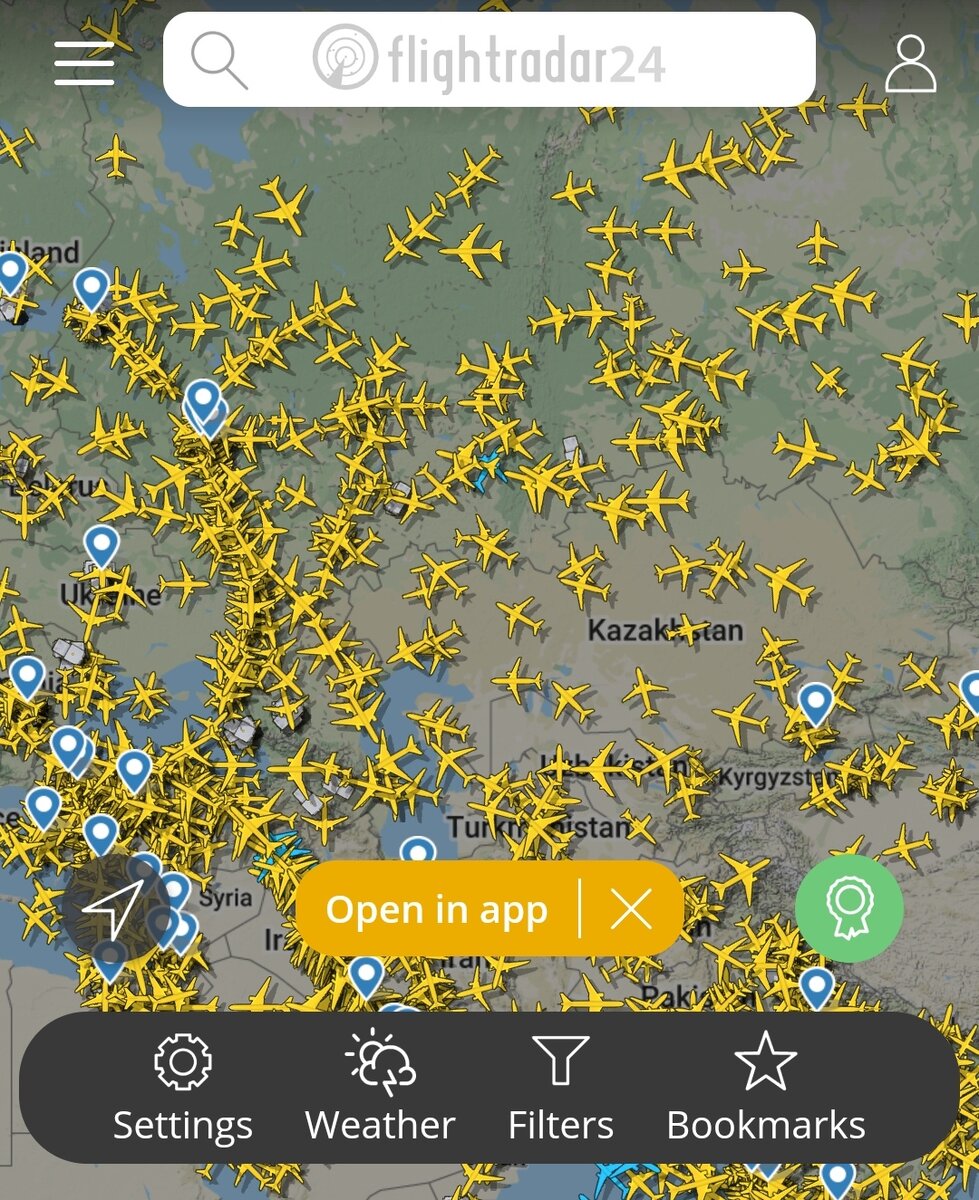Open the hamburger navigation menu
This screenshot has width=979, height=1200.
(85, 62)
